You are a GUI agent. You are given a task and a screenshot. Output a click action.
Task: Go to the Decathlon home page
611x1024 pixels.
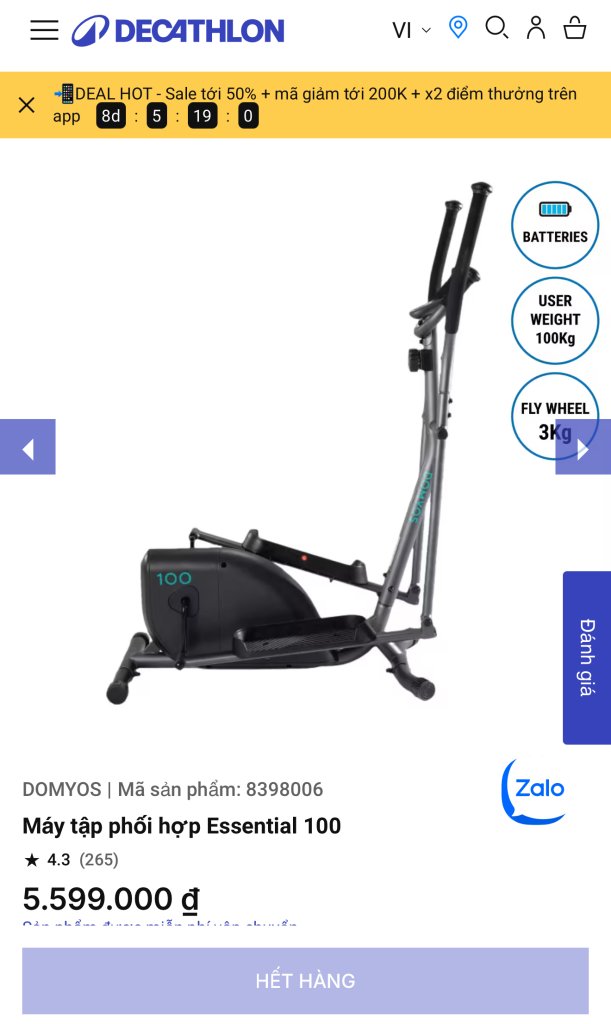[x=178, y=30]
